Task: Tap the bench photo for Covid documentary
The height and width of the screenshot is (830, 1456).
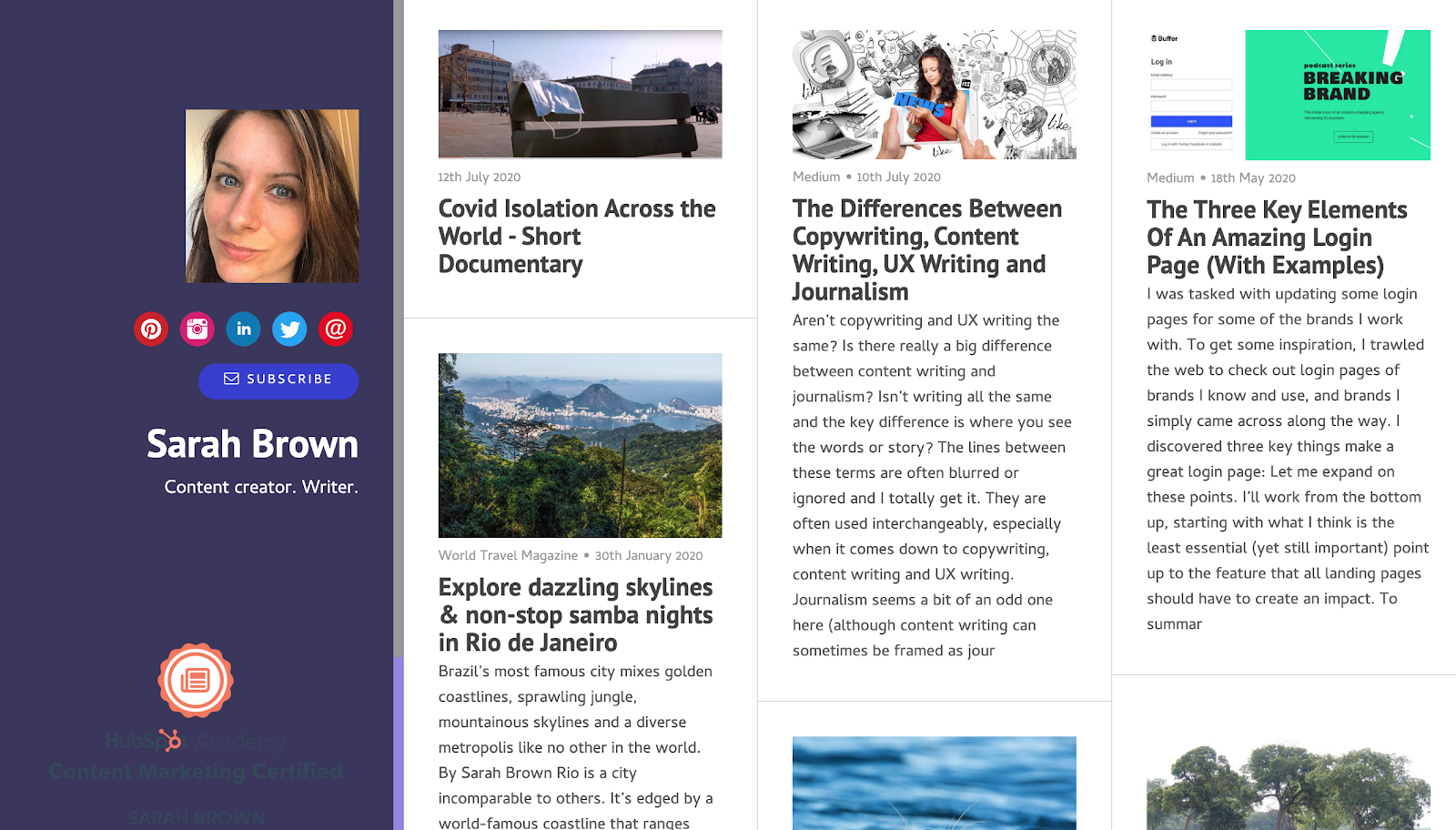Action: pyautogui.click(x=580, y=94)
